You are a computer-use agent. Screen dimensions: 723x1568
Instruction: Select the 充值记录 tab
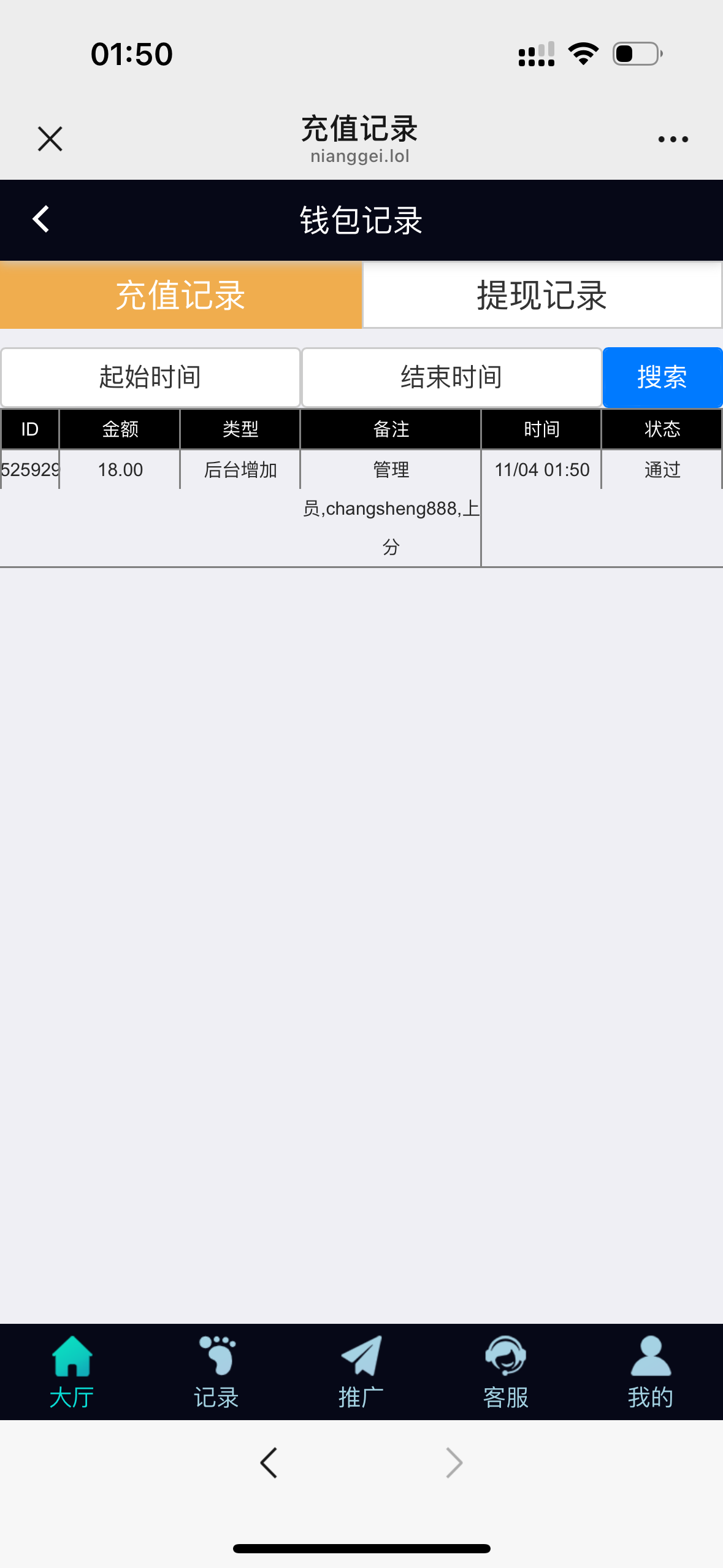click(x=181, y=295)
